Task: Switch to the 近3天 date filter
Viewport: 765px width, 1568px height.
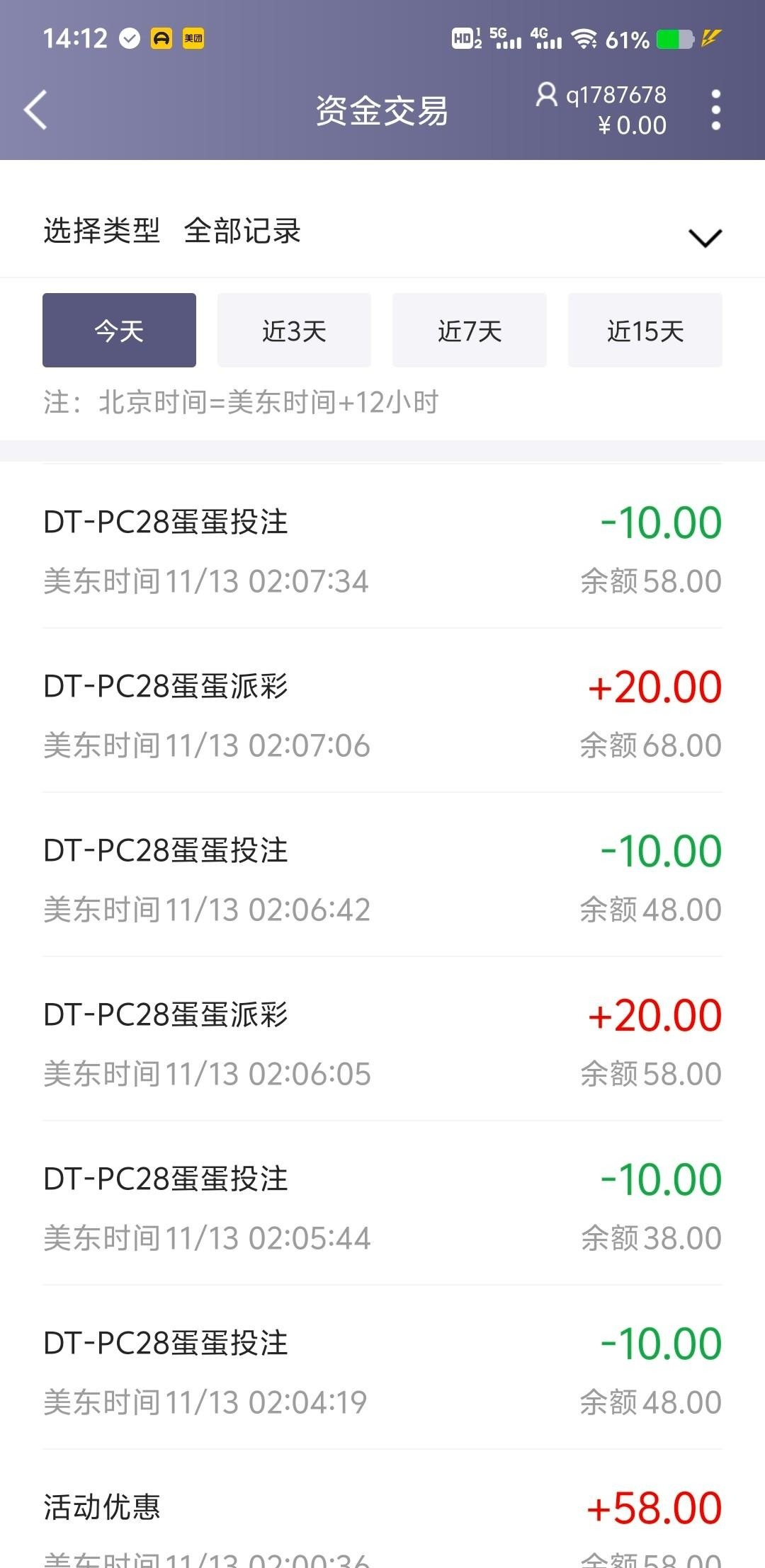Action: (293, 330)
